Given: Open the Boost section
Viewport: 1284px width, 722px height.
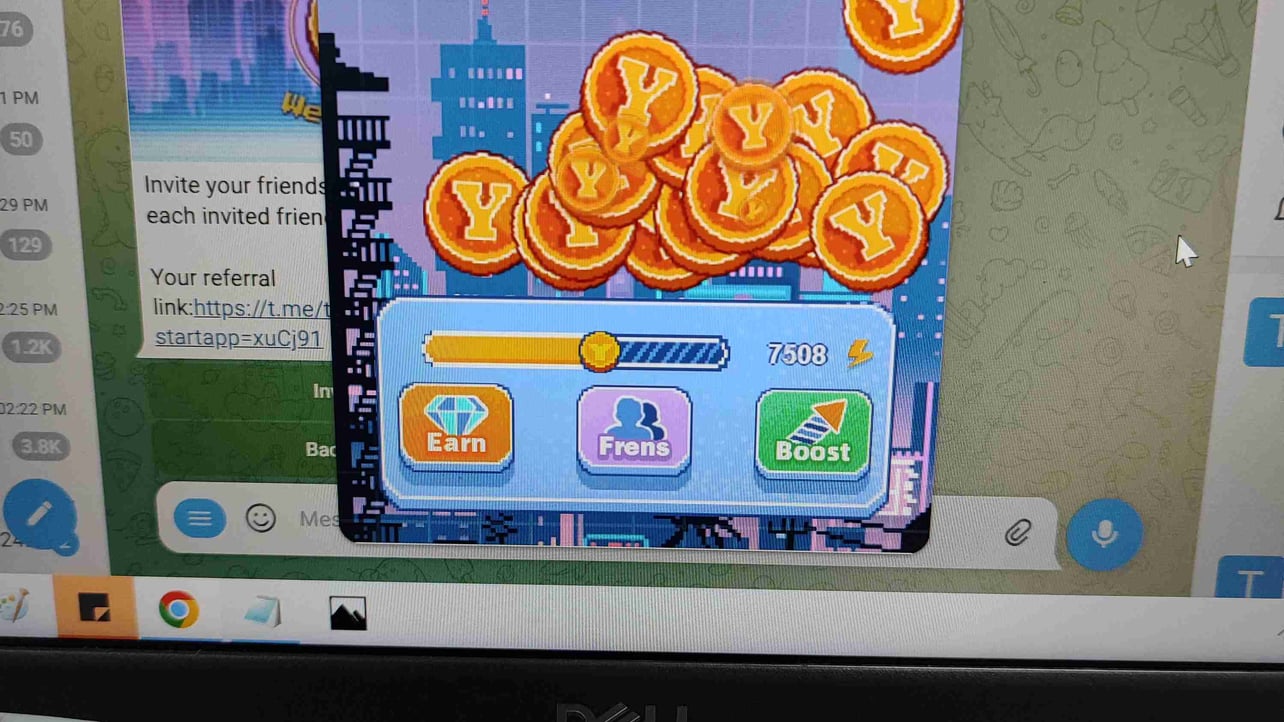Looking at the screenshot, I should [x=813, y=434].
